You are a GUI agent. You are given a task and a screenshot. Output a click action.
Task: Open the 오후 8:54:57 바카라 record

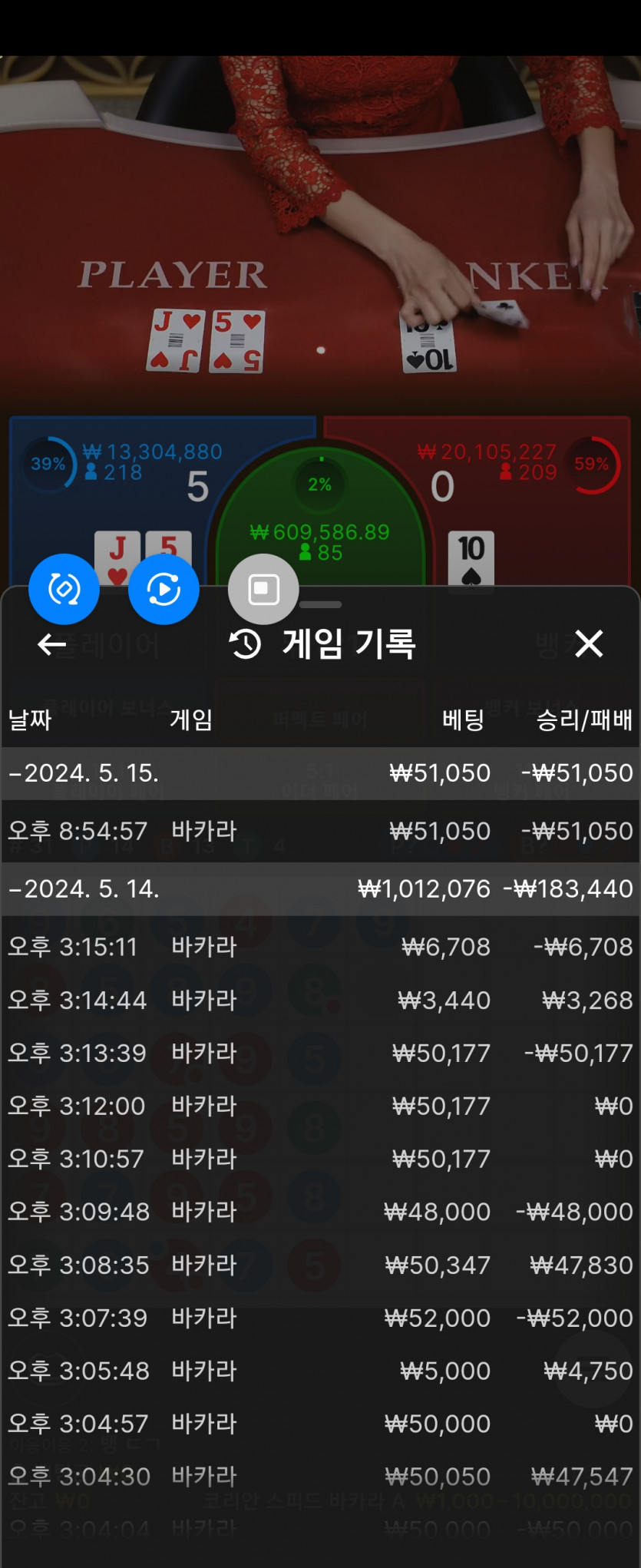[320, 831]
